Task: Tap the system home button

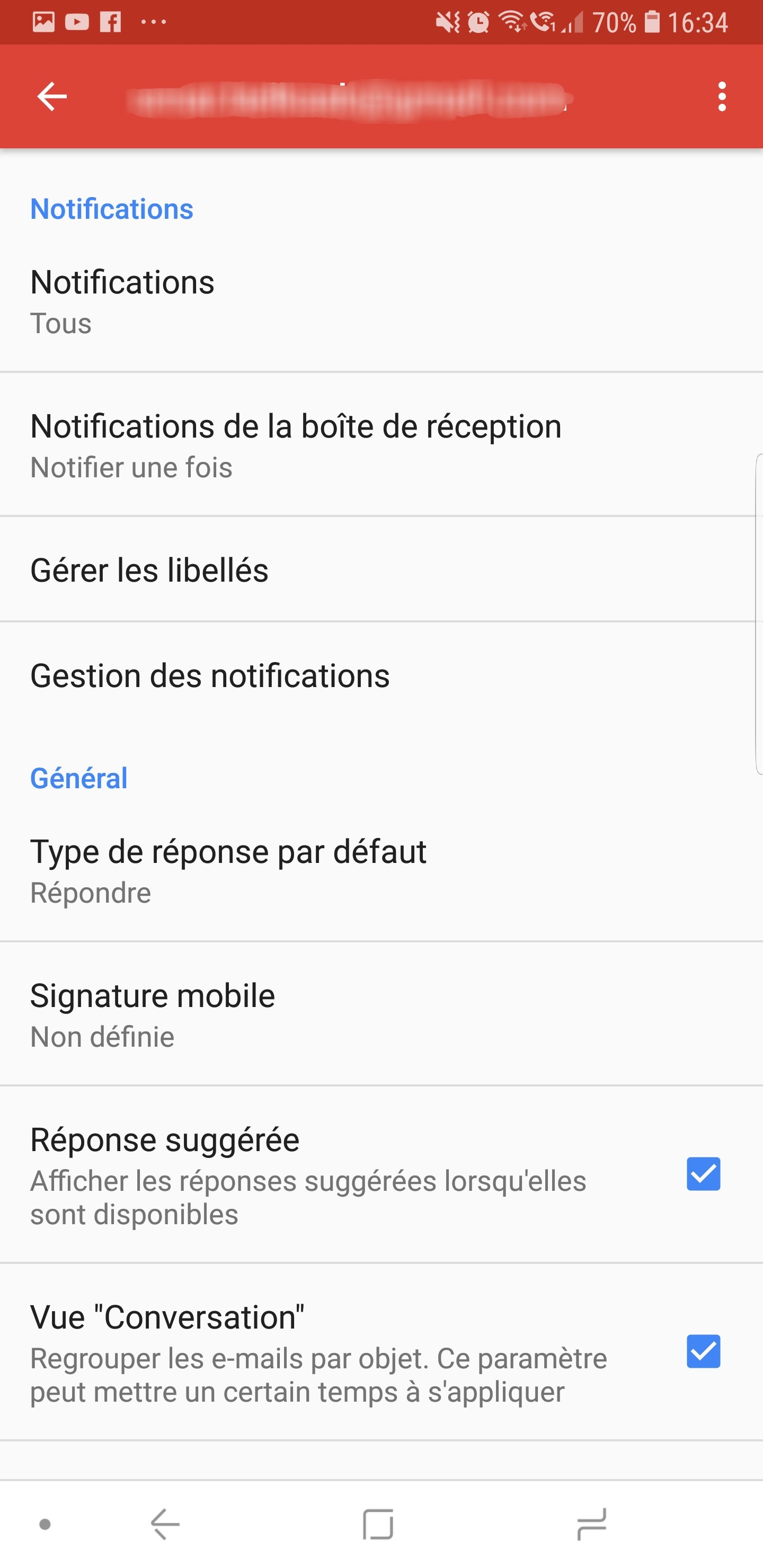Action: [378, 1524]
